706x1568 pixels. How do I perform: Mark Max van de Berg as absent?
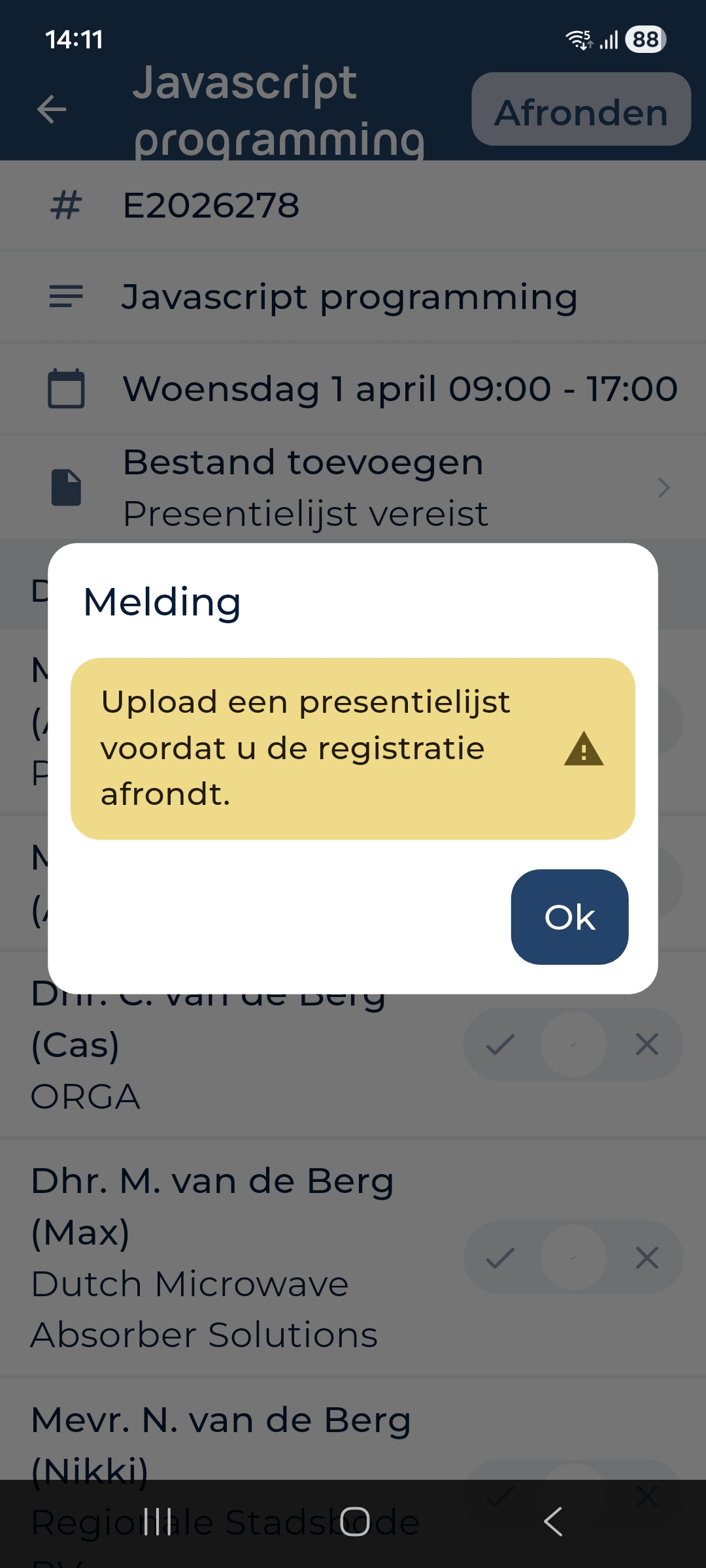pyautogui.click(x=647, y=1258)
